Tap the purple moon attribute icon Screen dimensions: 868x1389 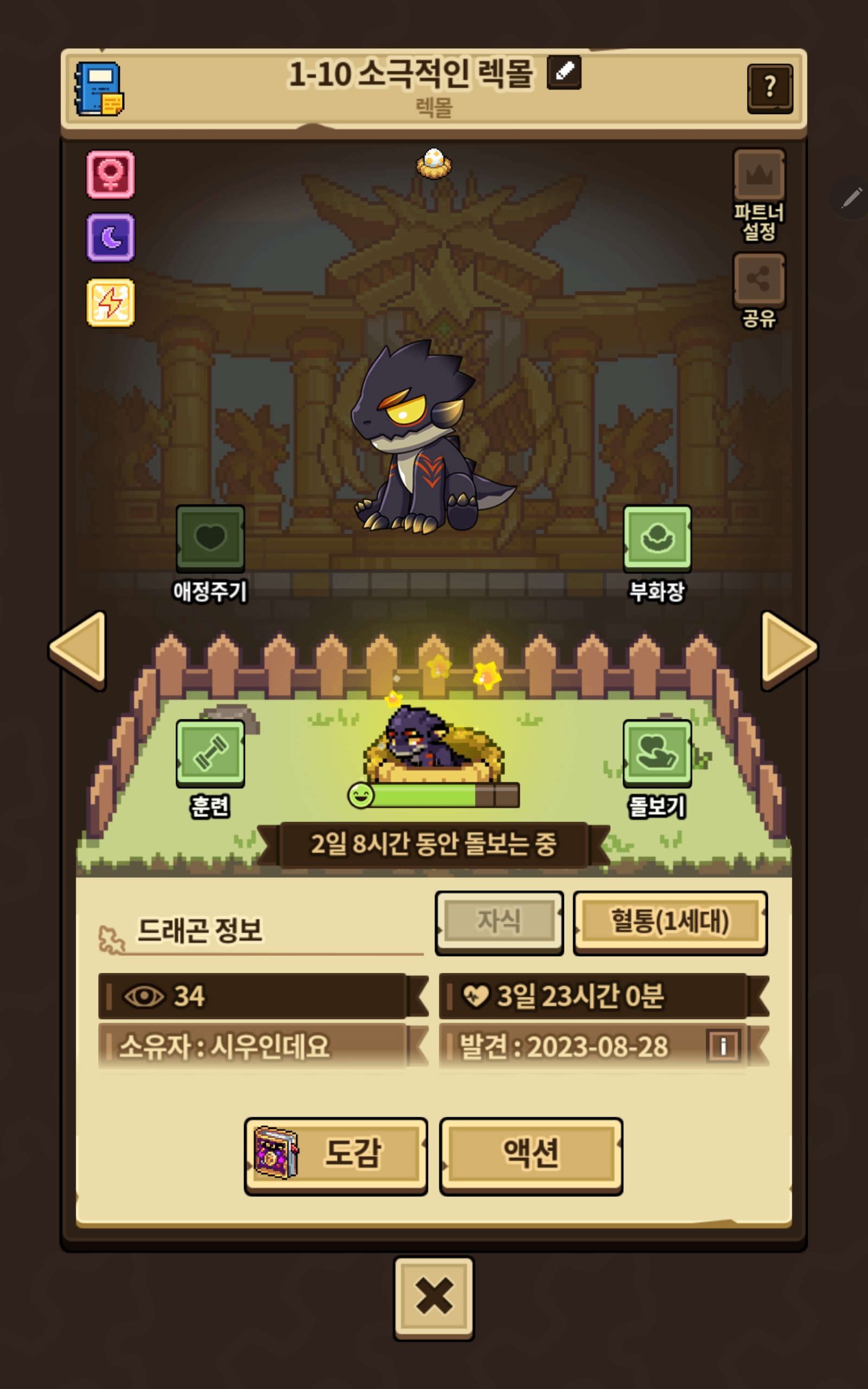click(111, 238)
